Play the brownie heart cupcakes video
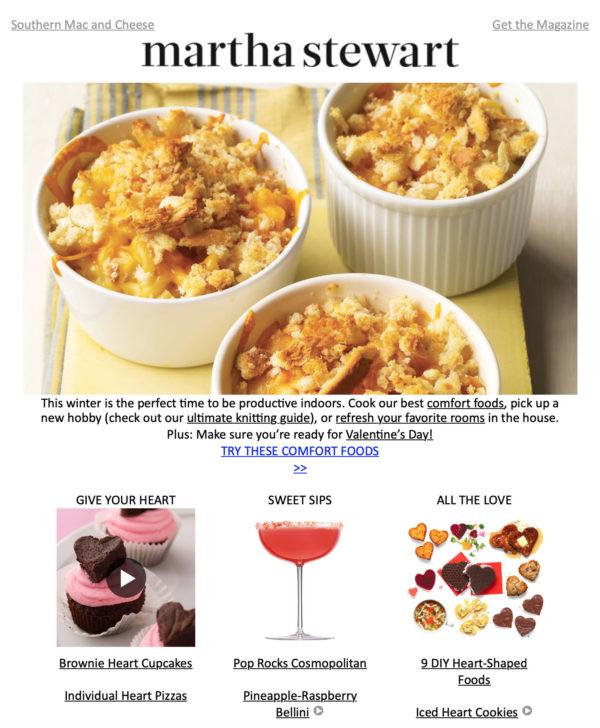Image resolution: width=600 pixels, height=728 pixels. (x=126, y=577)
